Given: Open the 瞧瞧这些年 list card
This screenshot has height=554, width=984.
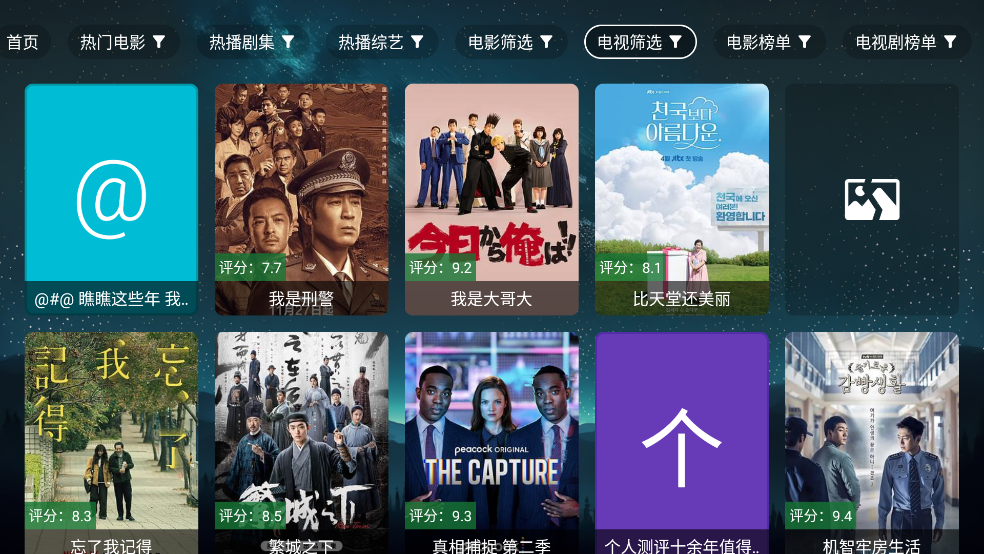Looking at the screenshot, I should (x=111, y=199).
